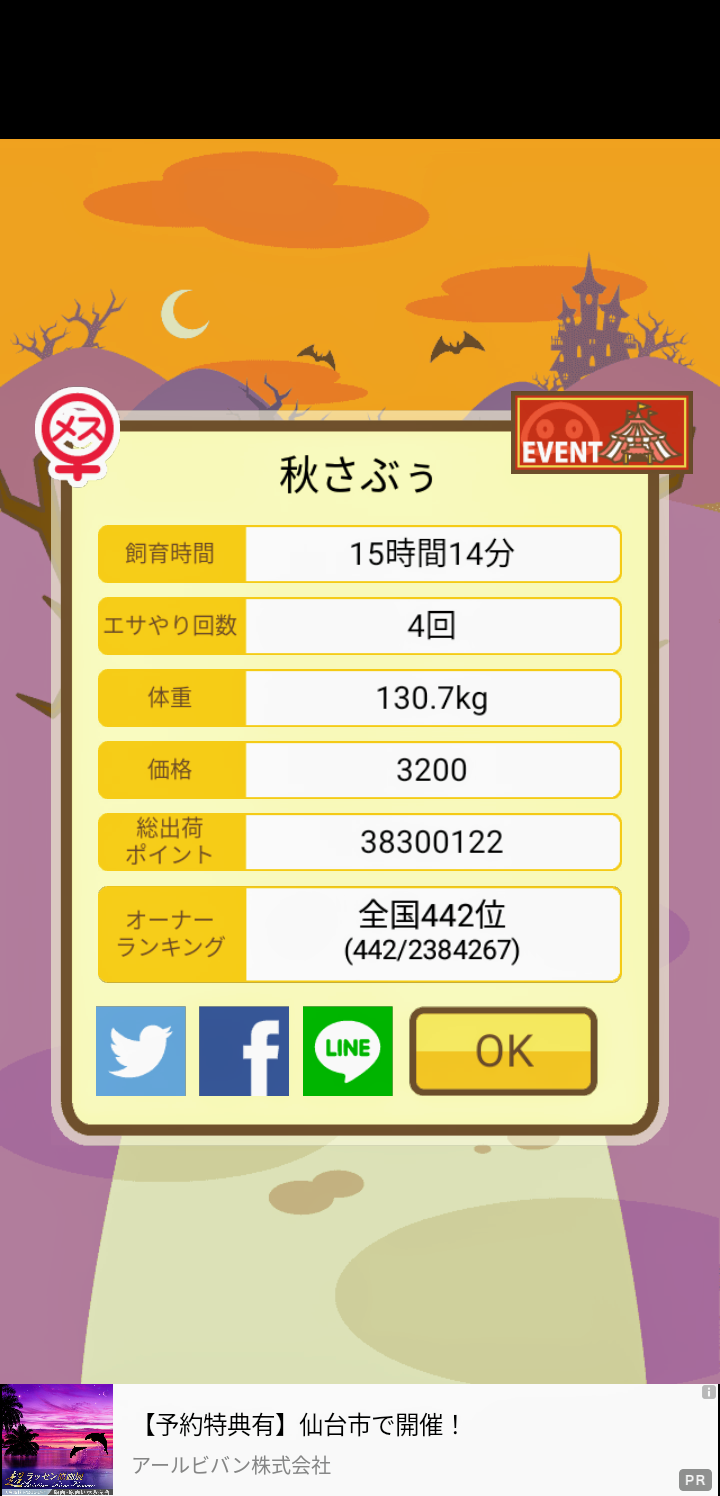Confirm the dialog with the OK button
Image resolution: width=720 pixels, height=1496 pixels.
pyautogui.click(x=503, y=1051)
